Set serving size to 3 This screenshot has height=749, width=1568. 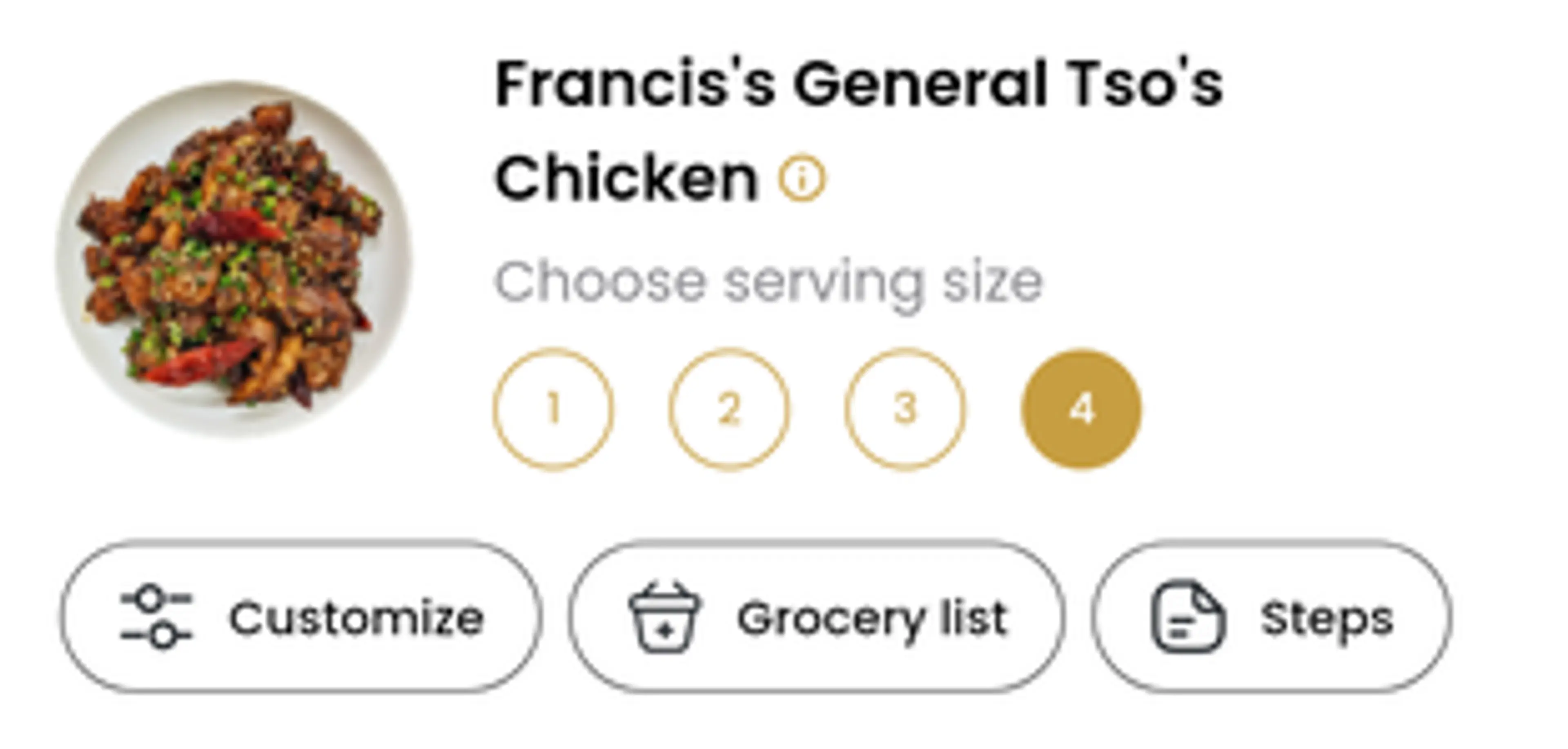pyautogui.click(x=904, y=409)
